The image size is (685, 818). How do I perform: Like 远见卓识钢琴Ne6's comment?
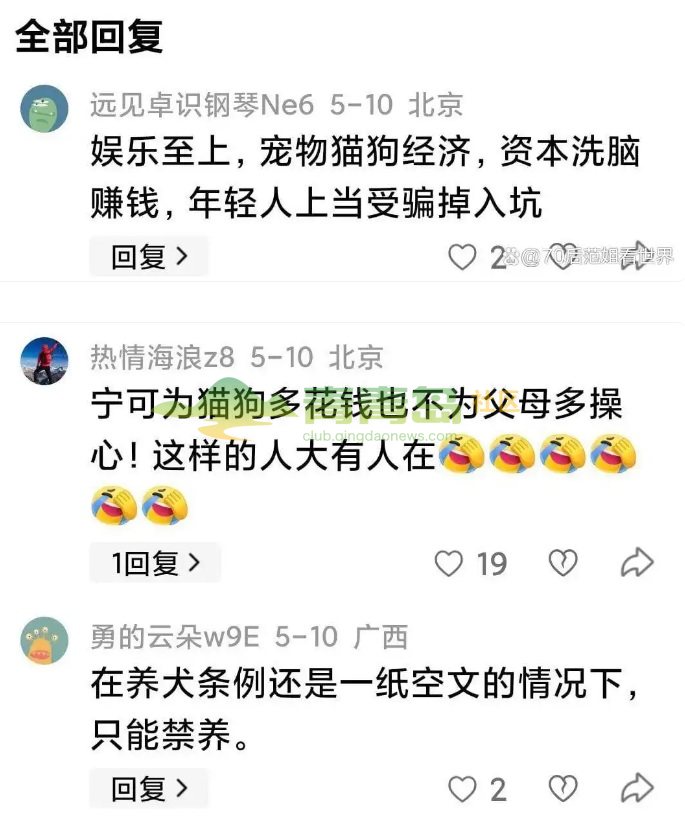tap(461, 257)
